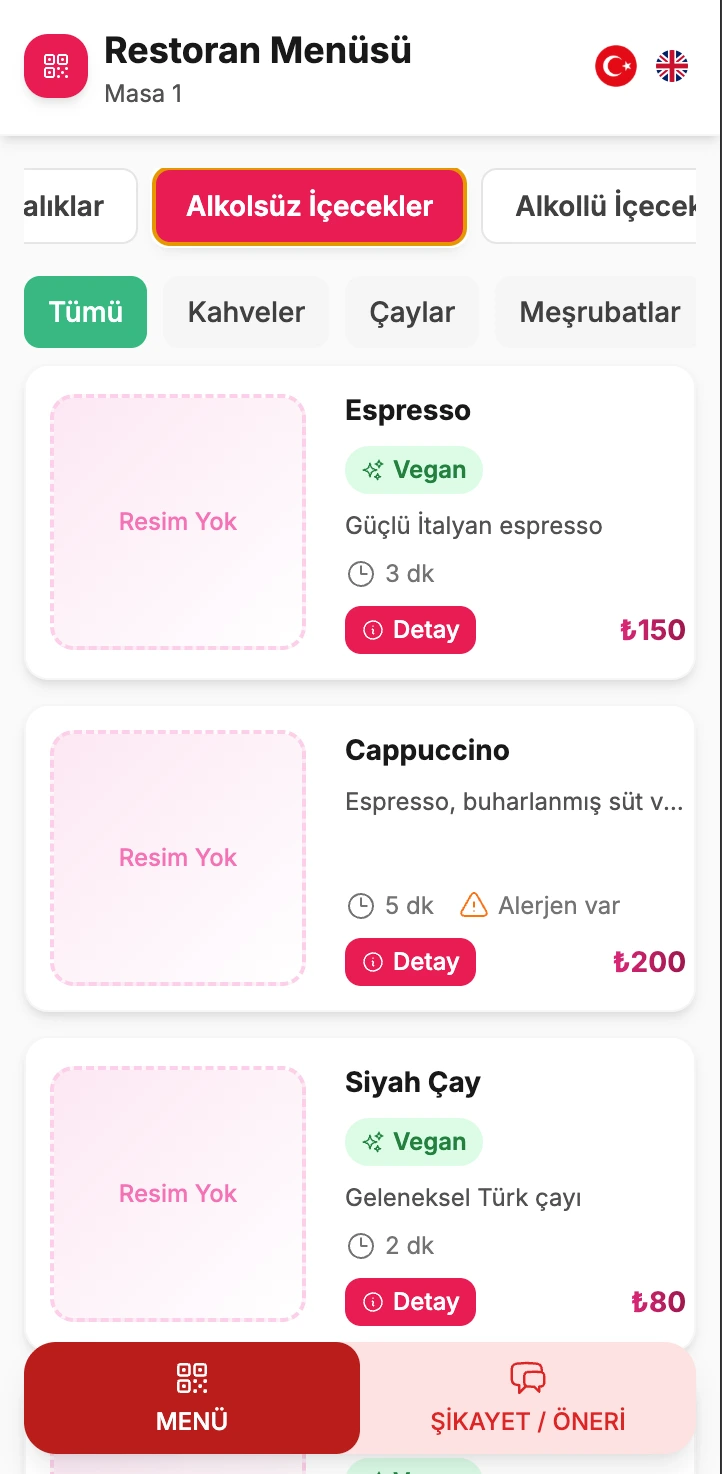Switch to the Alkollü İçecekler category
The image size is (722, 1474).
tap(600, 206)
